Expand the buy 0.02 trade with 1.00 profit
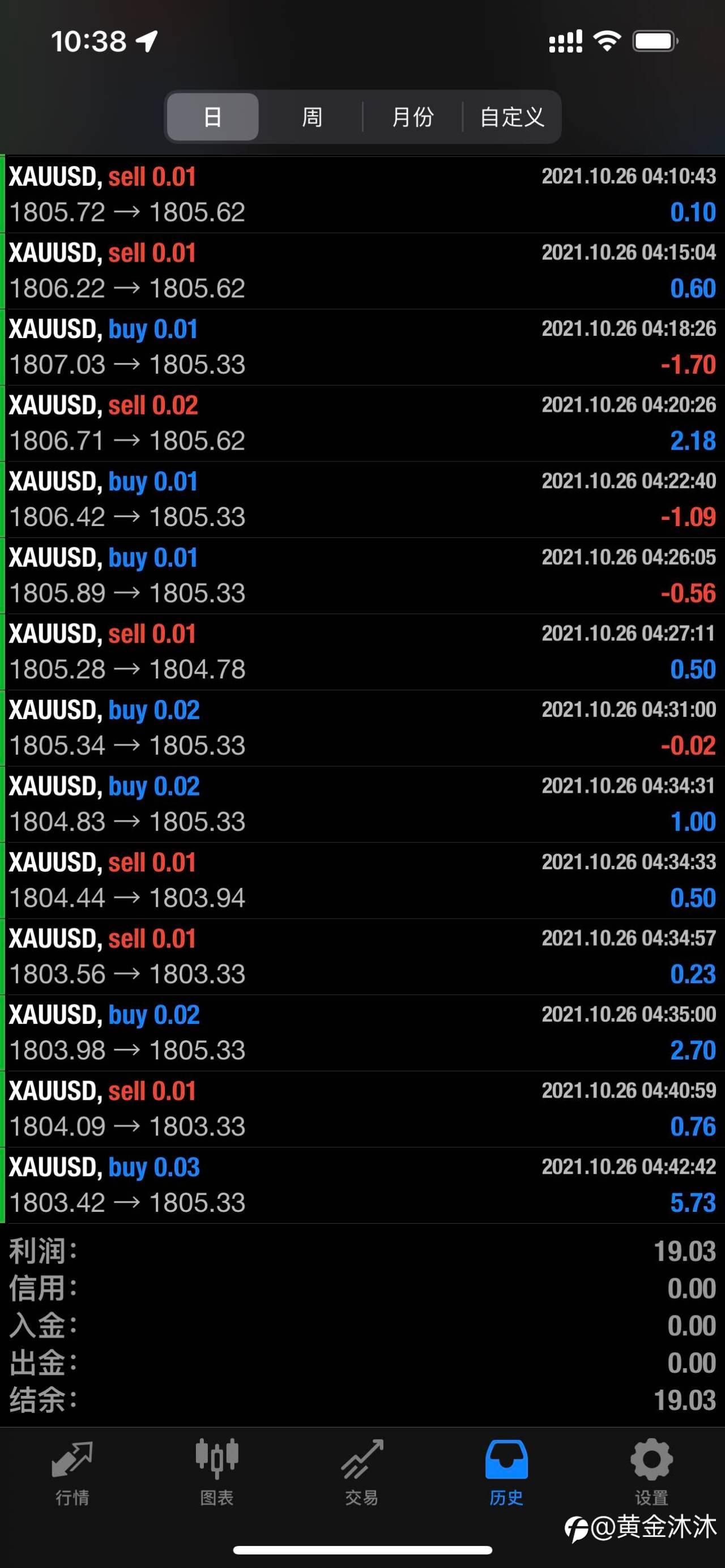This screenshot has width=725, height=1568. tap(364, 804)
